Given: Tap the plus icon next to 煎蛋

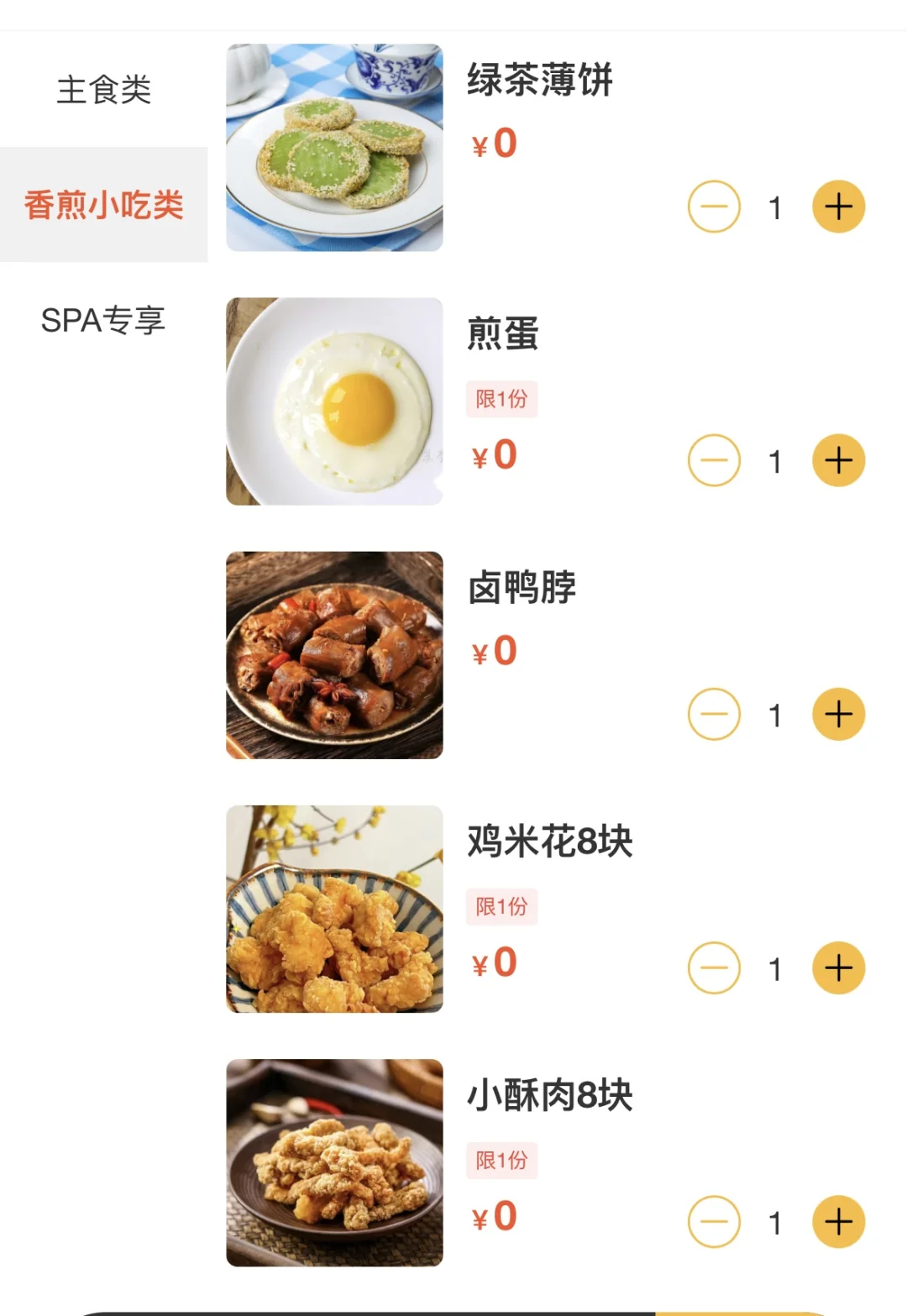Looking at the screenshot, I should [x=837, y=460].
